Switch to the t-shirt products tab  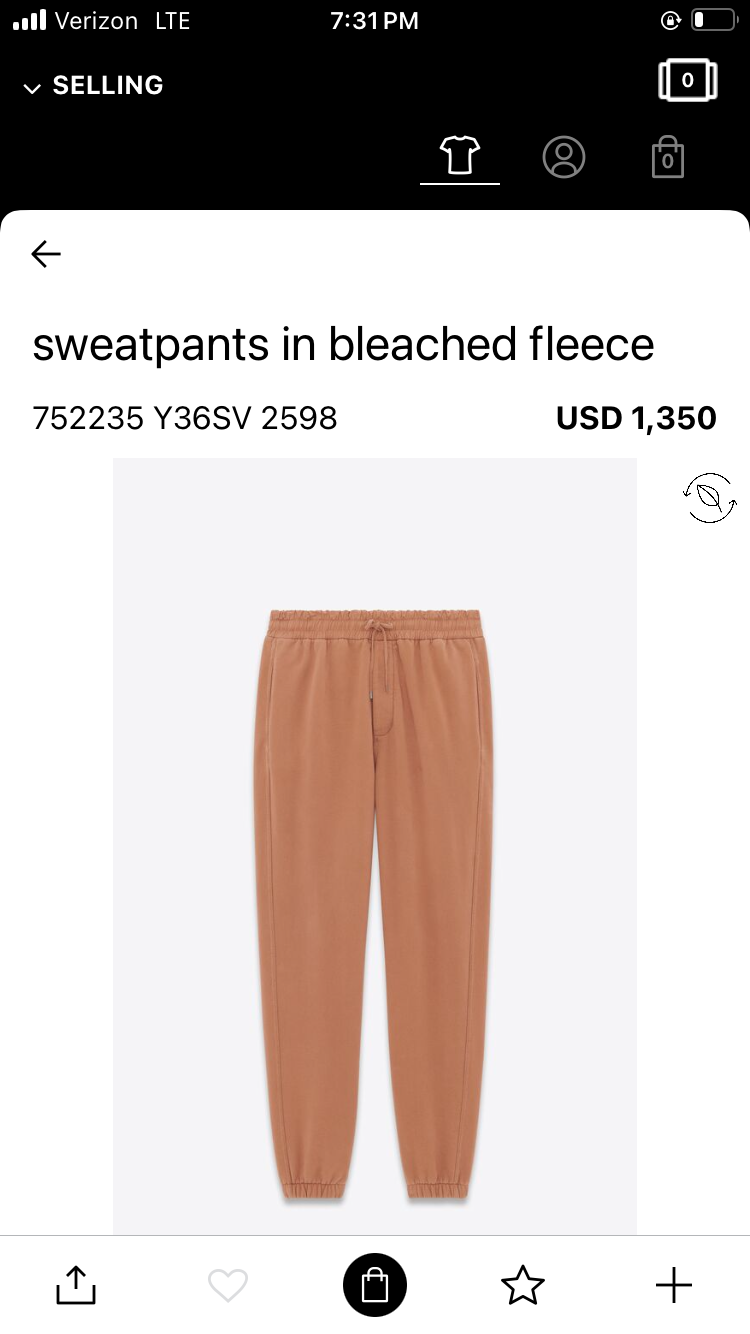[x=460, y=157]
